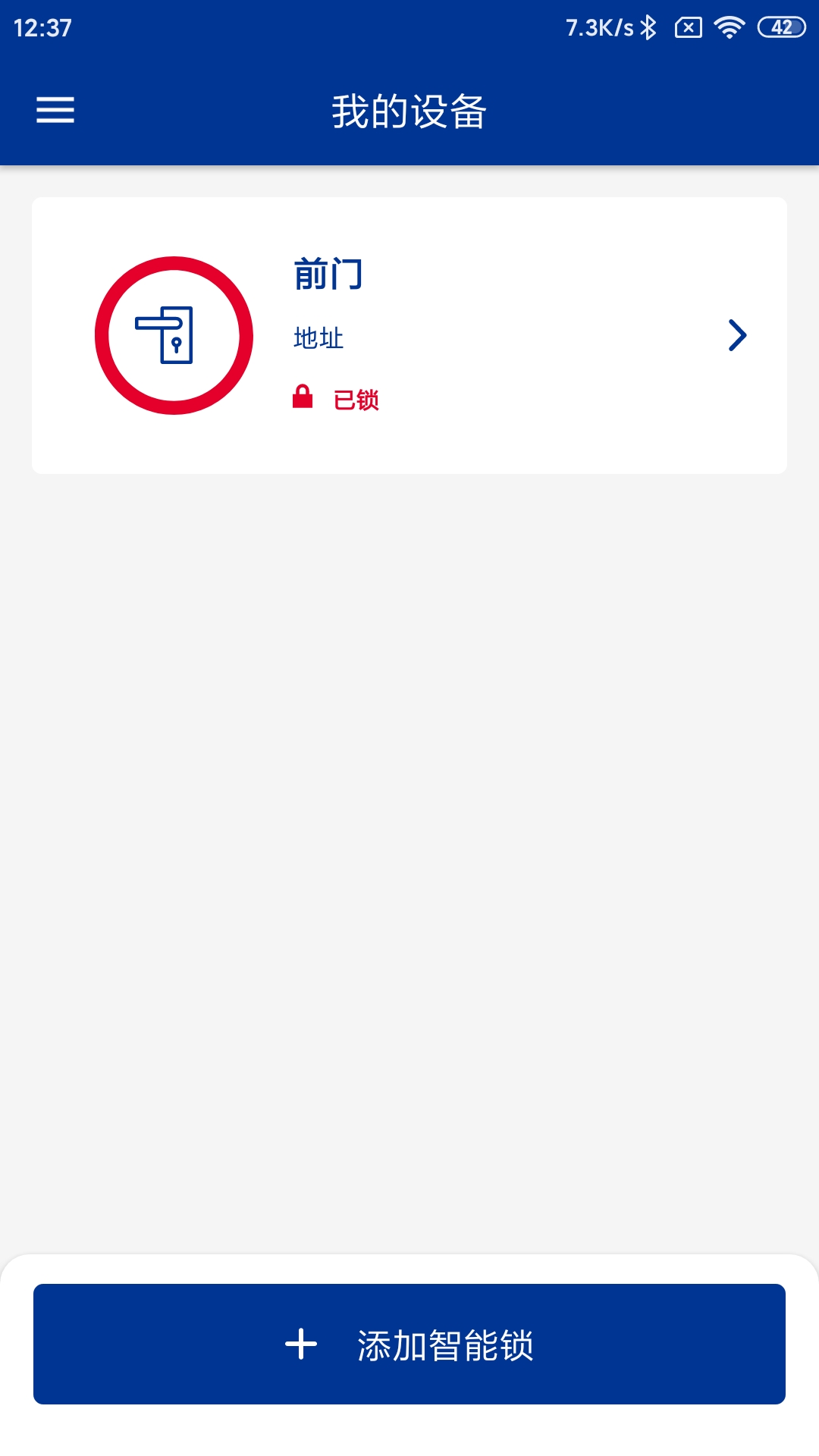Toggle the lock state labeled 已锁
This screenshot has width=819, height=1456.
click(356, 397)
